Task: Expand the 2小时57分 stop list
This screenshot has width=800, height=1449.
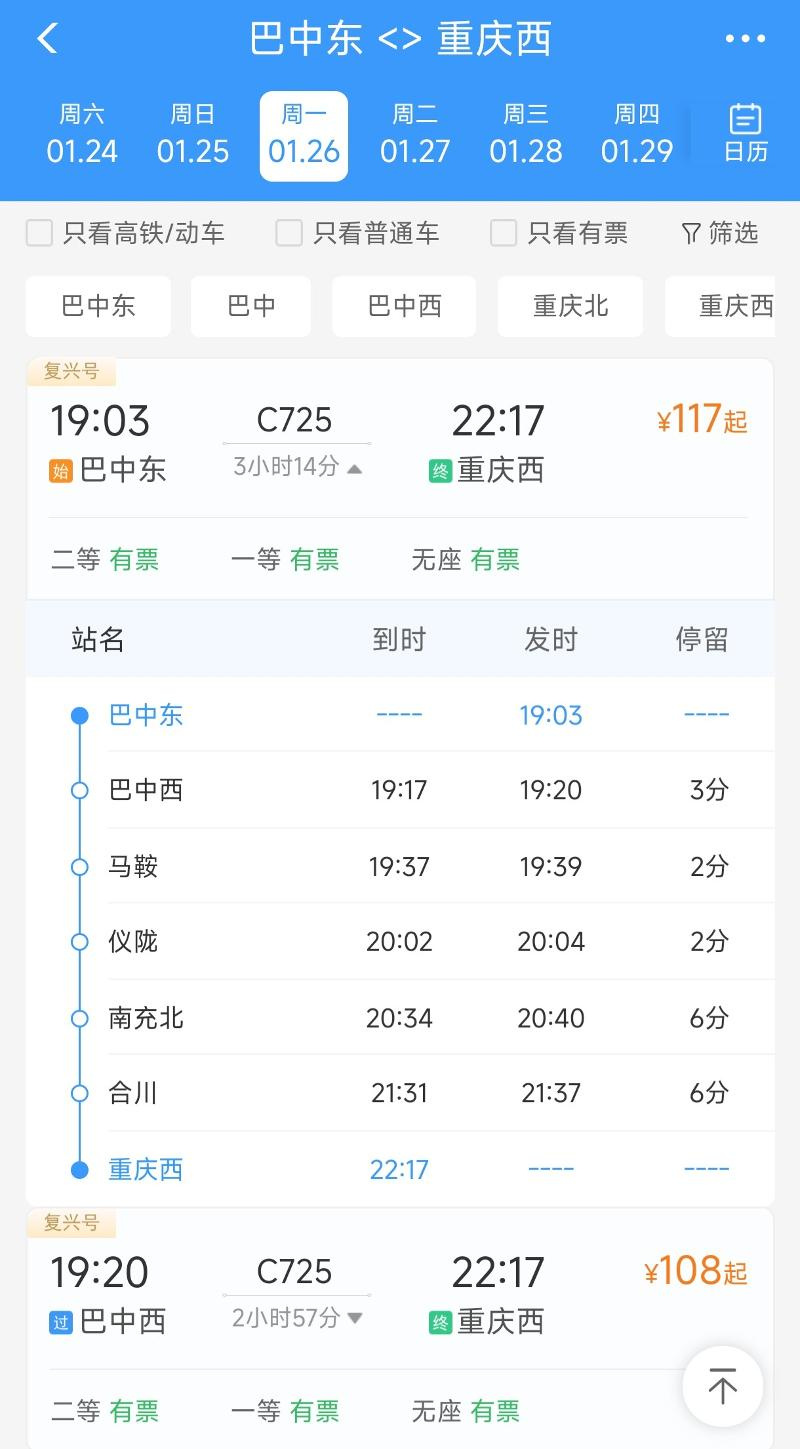Action: click(x=297, y=1318)
